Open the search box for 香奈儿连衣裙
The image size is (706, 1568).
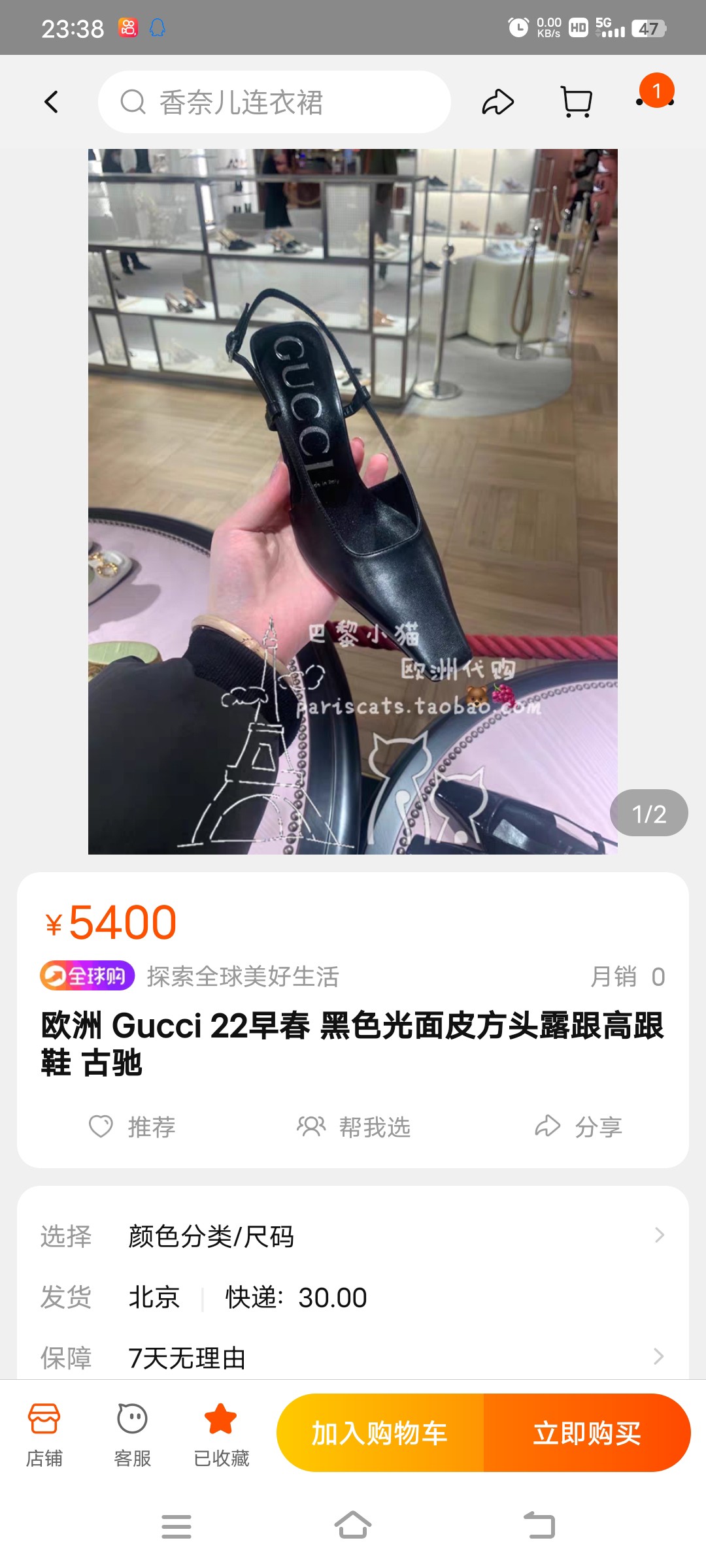275,102
